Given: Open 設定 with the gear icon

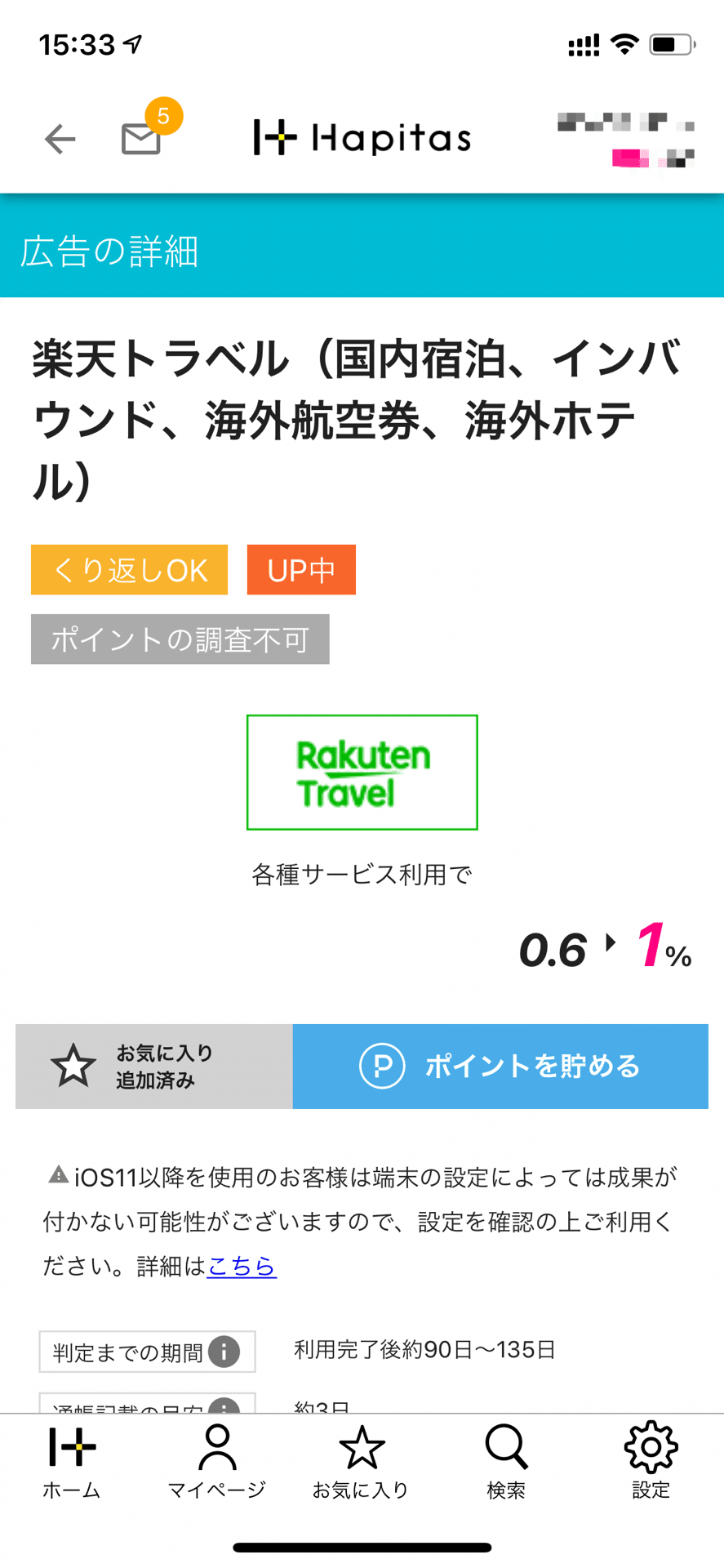Looking at the screenshot, I should (651, 1462).
